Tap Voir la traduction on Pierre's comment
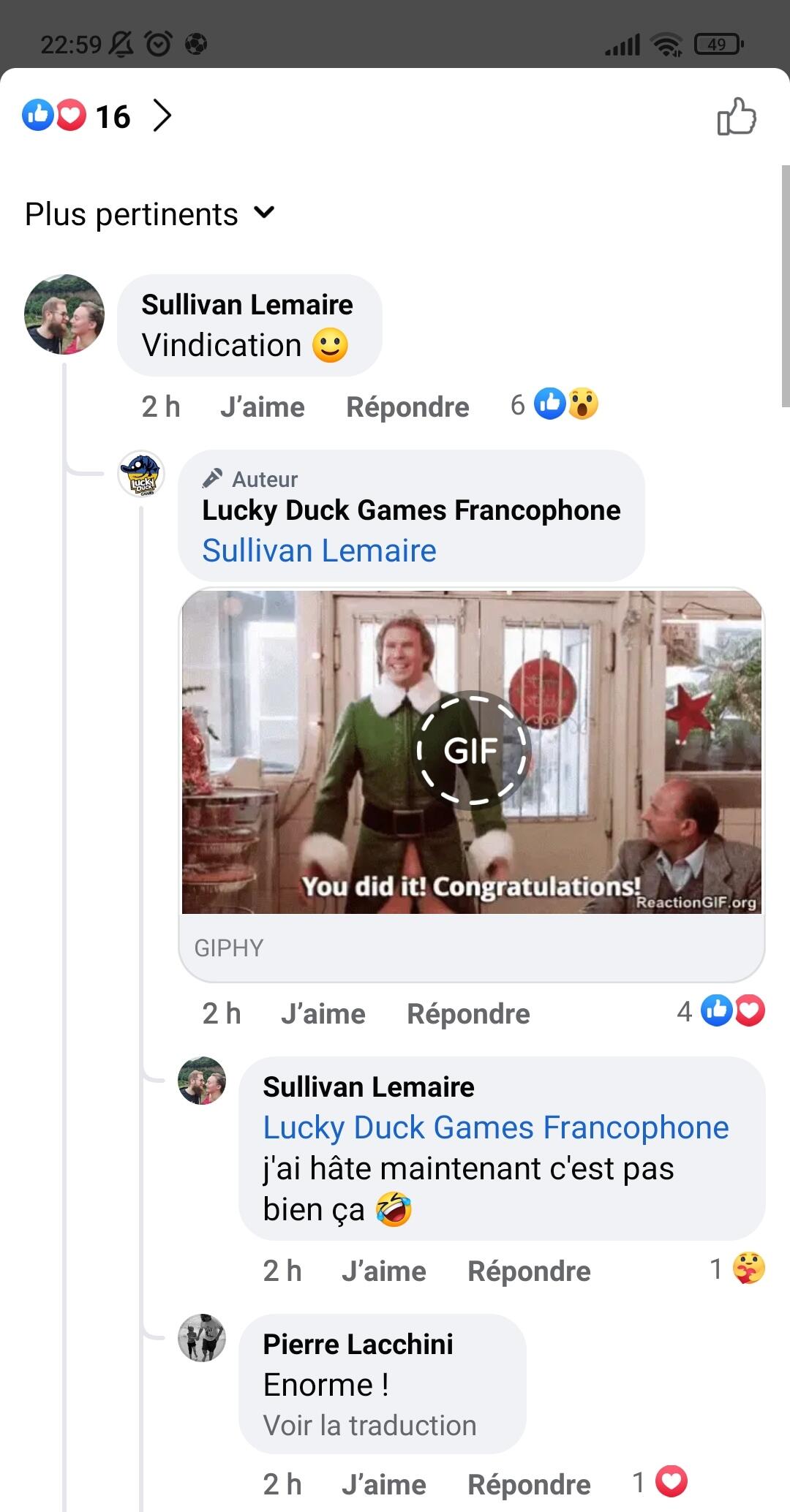This screenshot has height=1512, width=790. (x=369, y=1425)
